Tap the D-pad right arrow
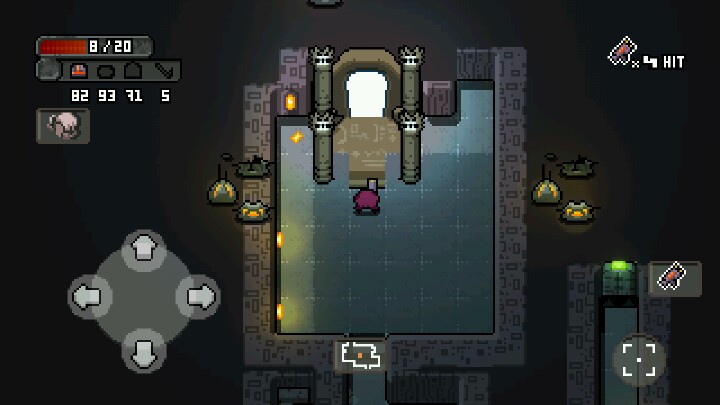Viewport: 720px width, 405px height. pyautogui.click(x=199, y=297)
